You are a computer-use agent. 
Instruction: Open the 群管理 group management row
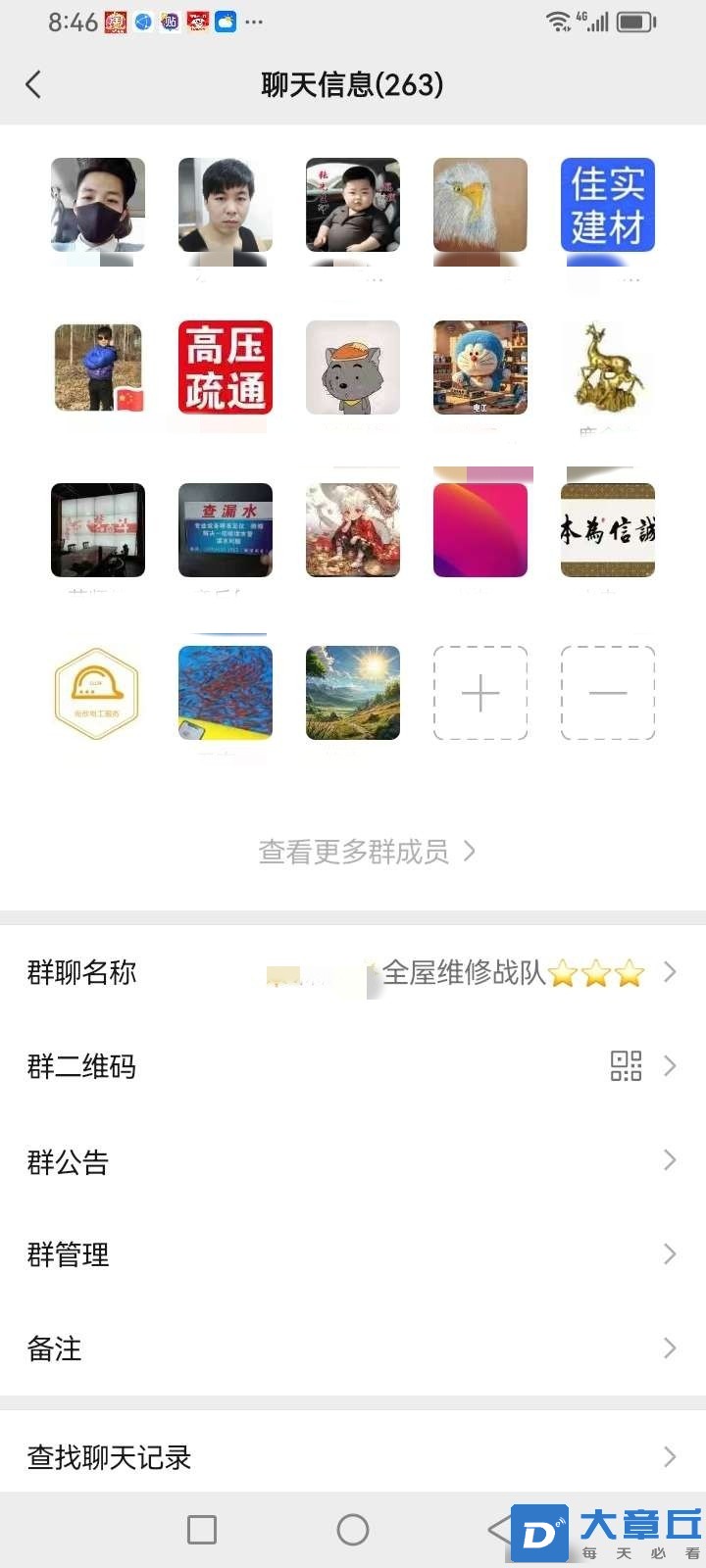(x=353, y=1254)
